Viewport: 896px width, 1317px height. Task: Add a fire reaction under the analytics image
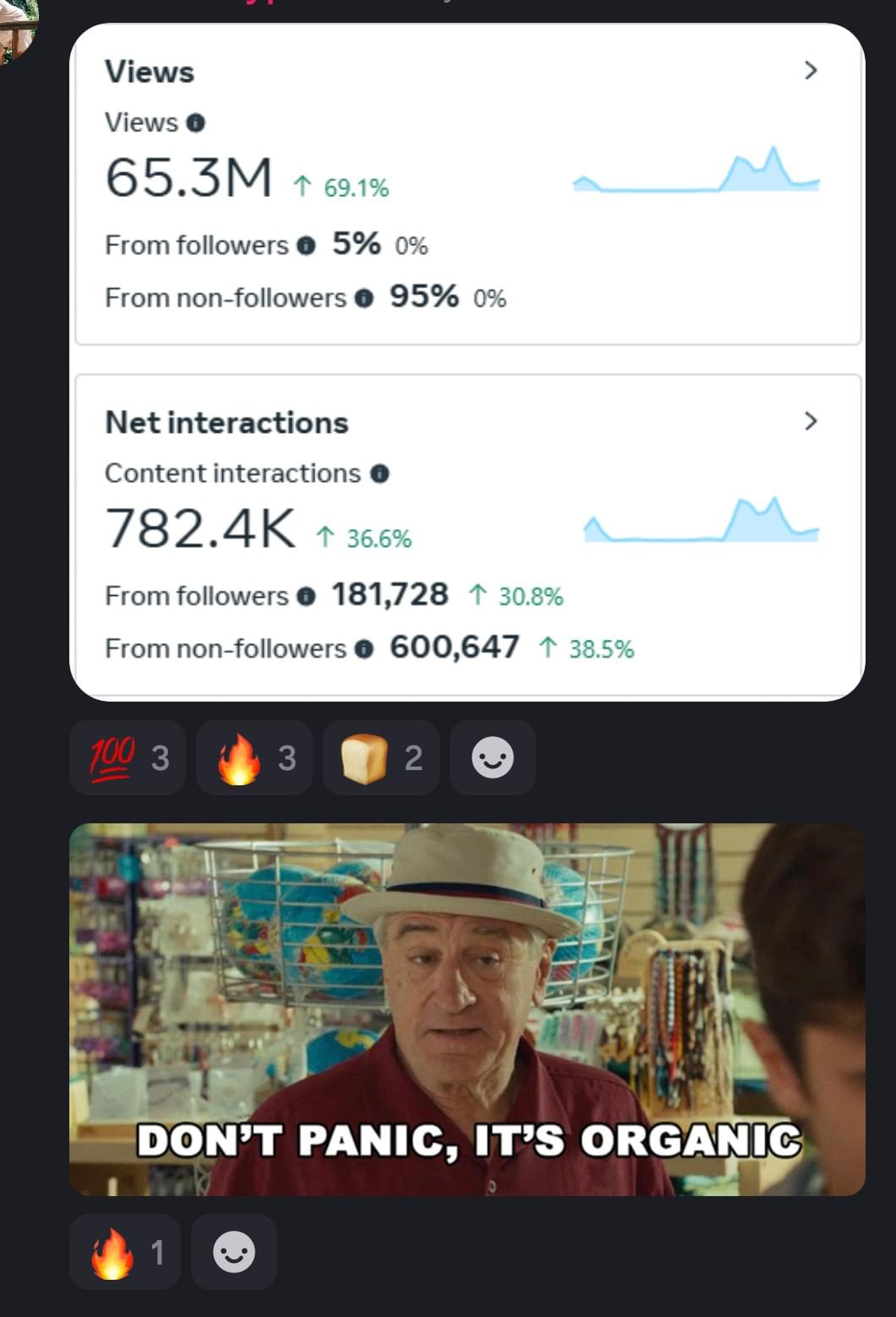click(x=254, y=757)
